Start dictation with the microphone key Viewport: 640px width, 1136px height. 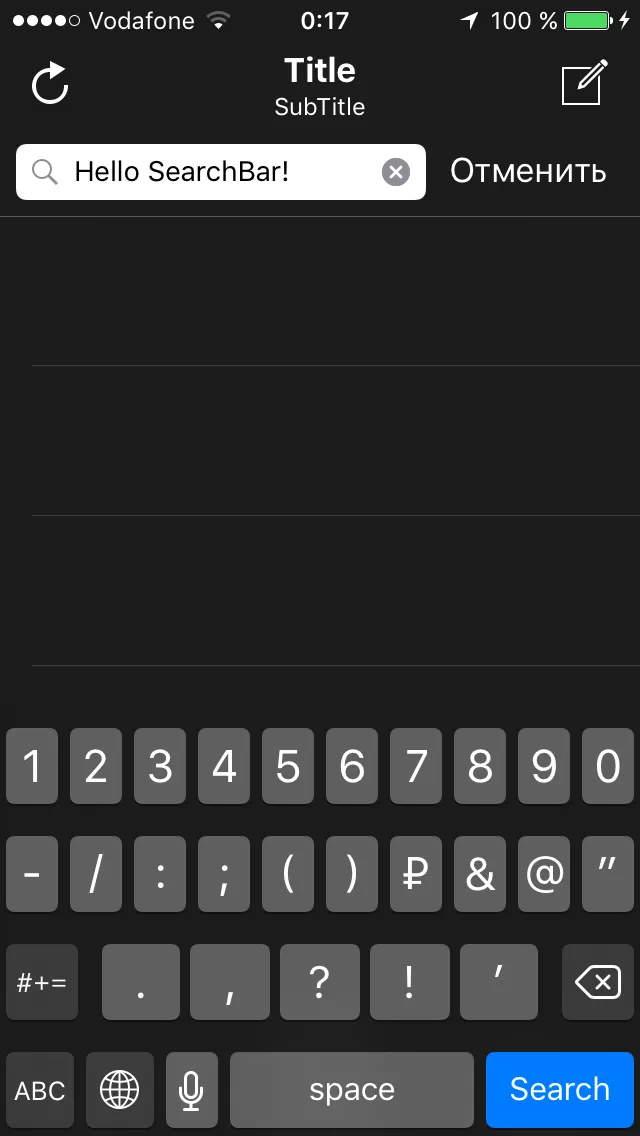[191, 1089]
